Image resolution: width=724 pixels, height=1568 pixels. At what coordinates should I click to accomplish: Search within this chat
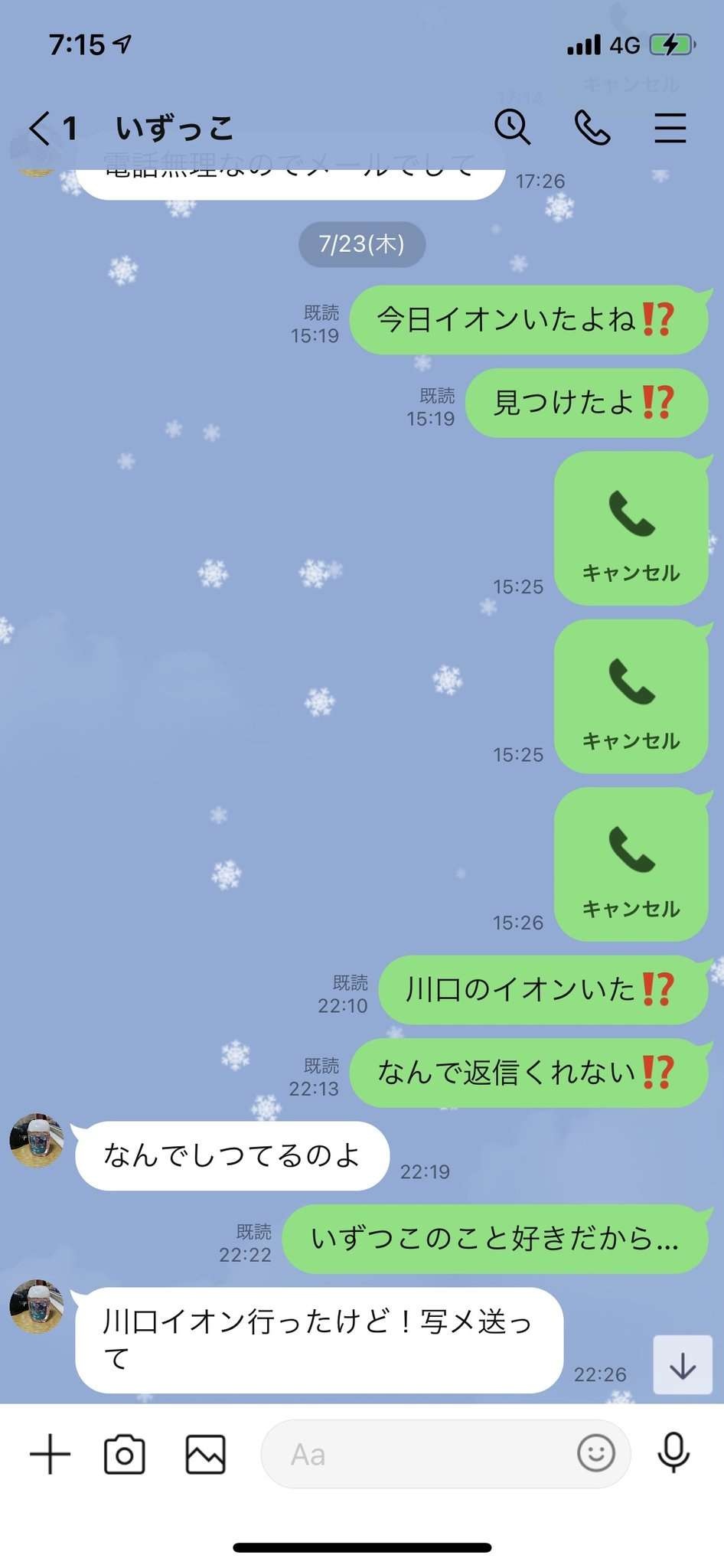[x=512, y=127]
